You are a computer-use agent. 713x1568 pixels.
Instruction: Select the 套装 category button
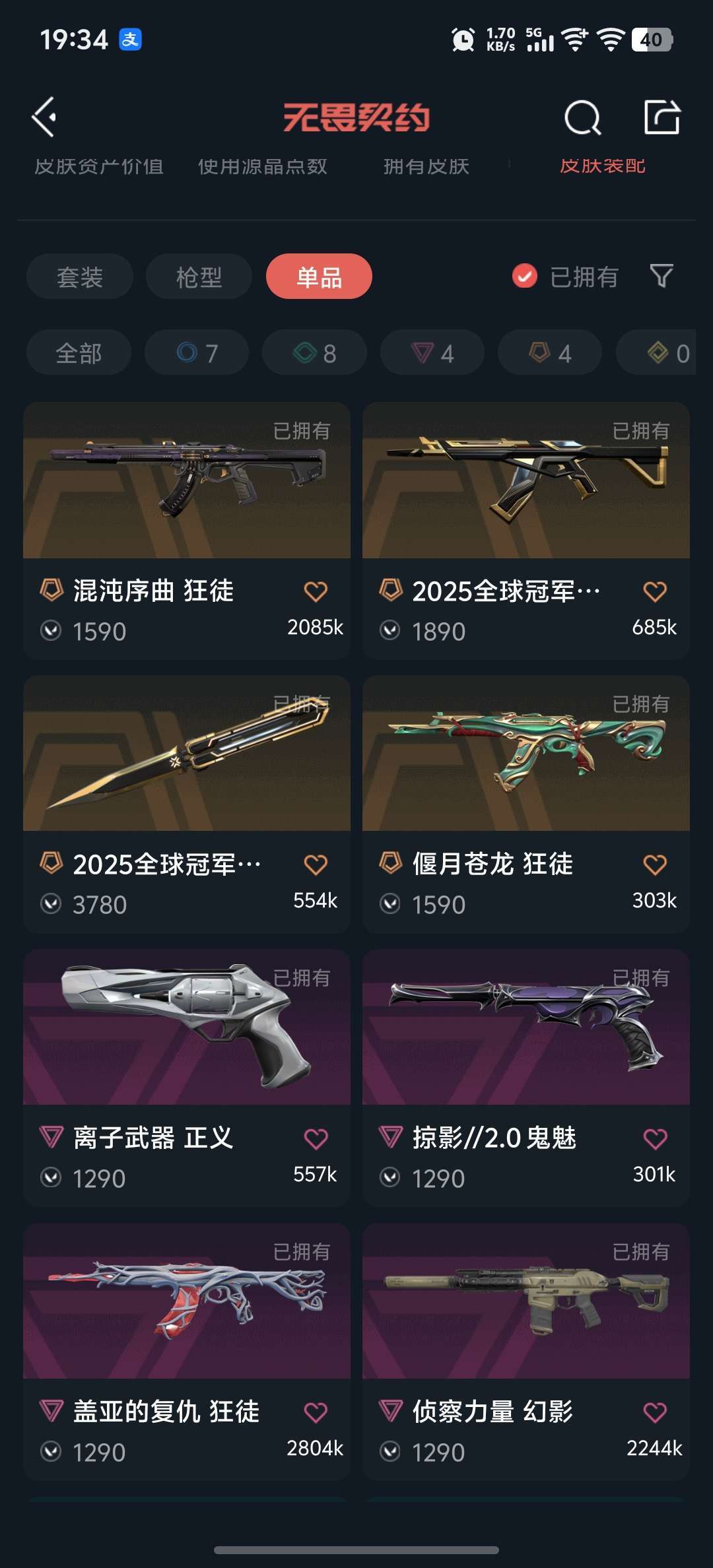[x=79, y=277]
